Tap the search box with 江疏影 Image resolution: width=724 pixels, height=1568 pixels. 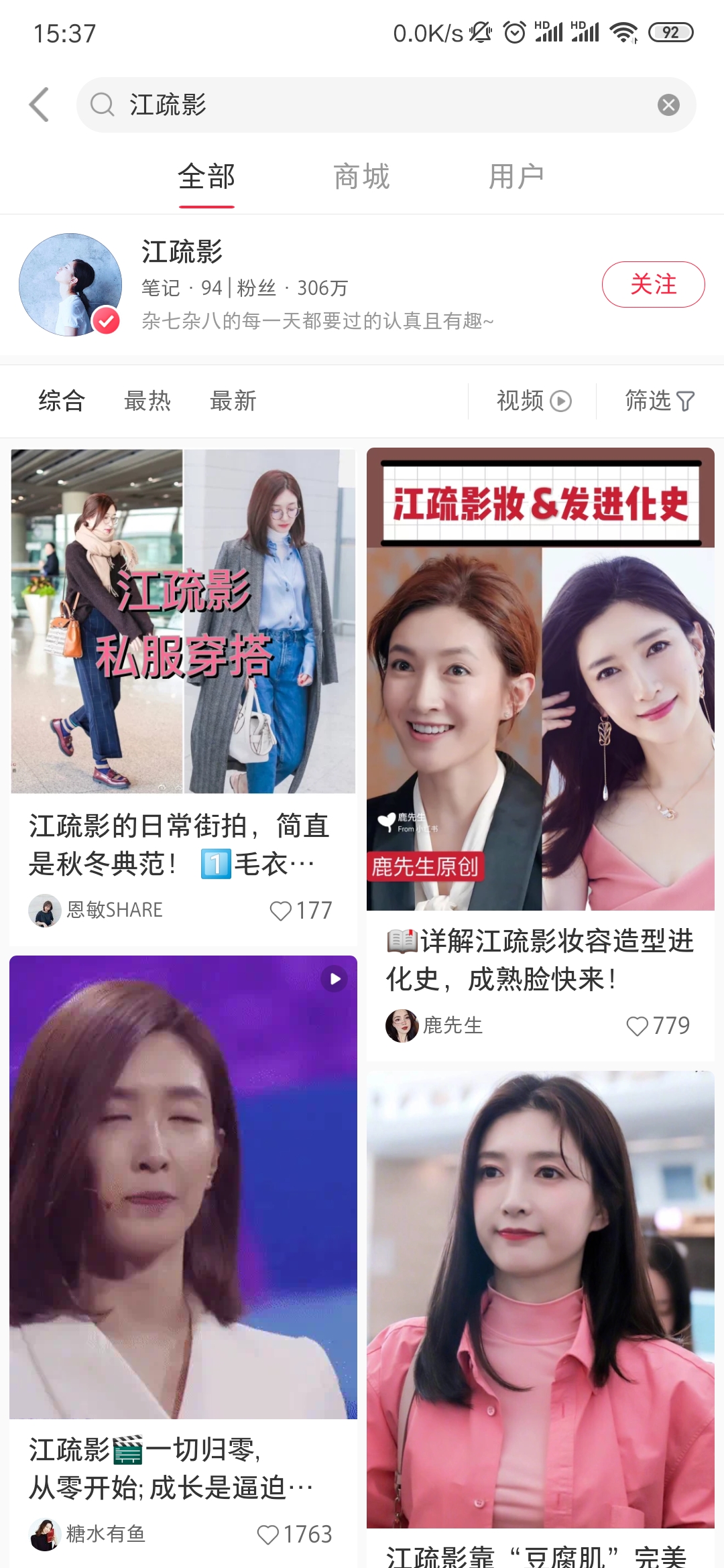tap(375, 105)
